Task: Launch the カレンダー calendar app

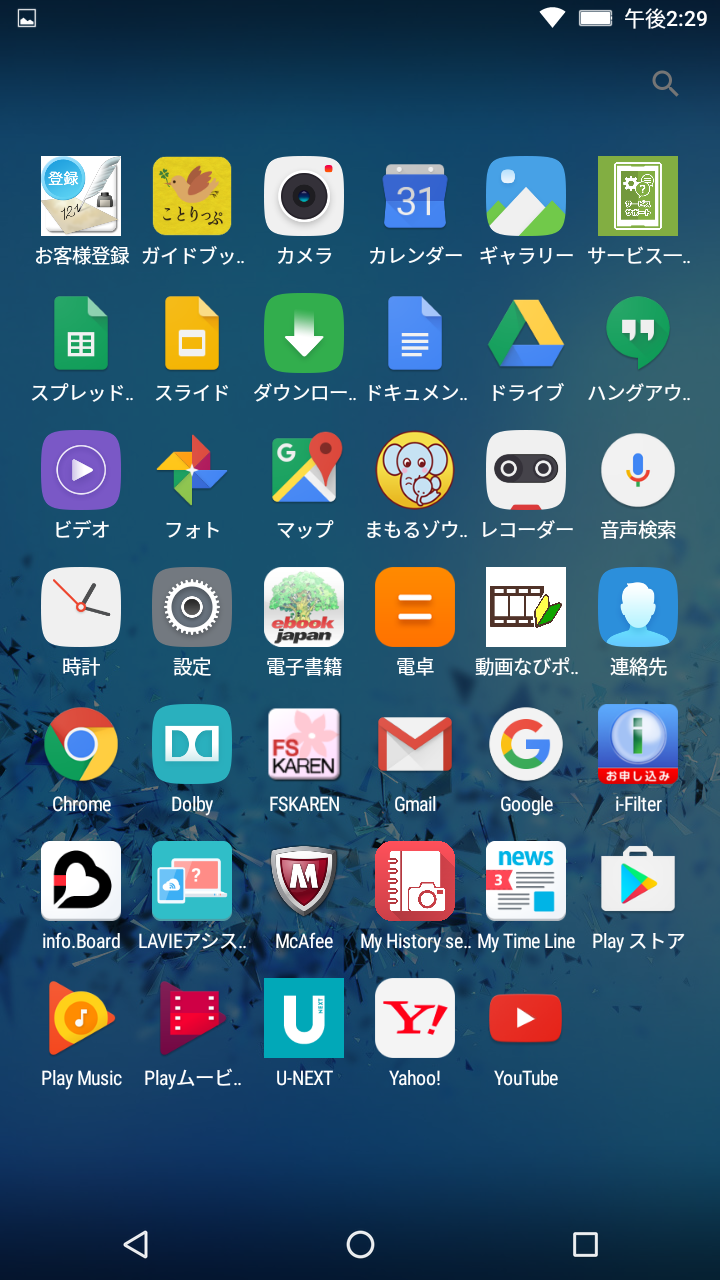Action: click(x=414, y=196)
